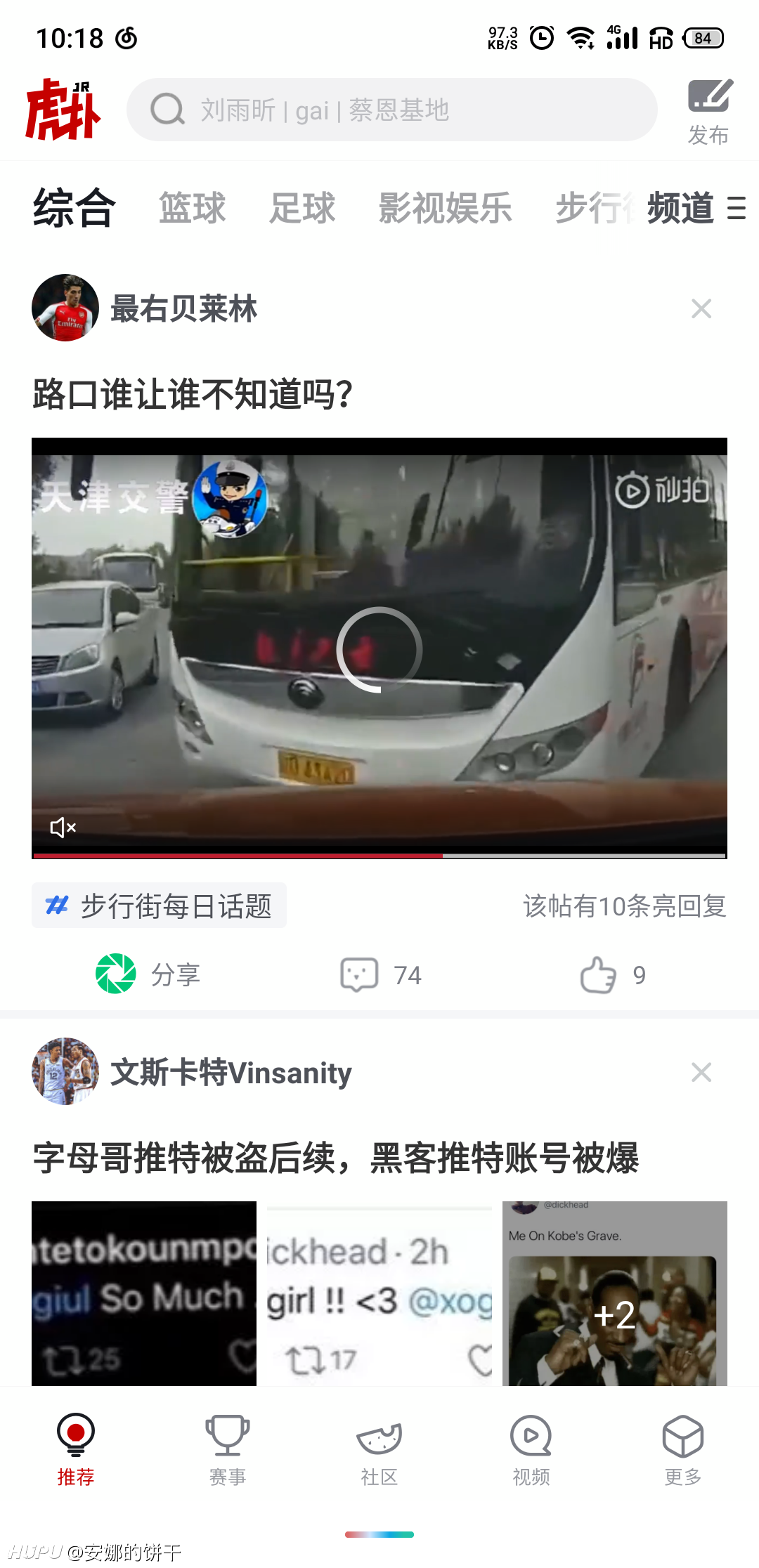Open the 社区 community tab
This screenshot has height=1568, width=759.
point(379,1450)
